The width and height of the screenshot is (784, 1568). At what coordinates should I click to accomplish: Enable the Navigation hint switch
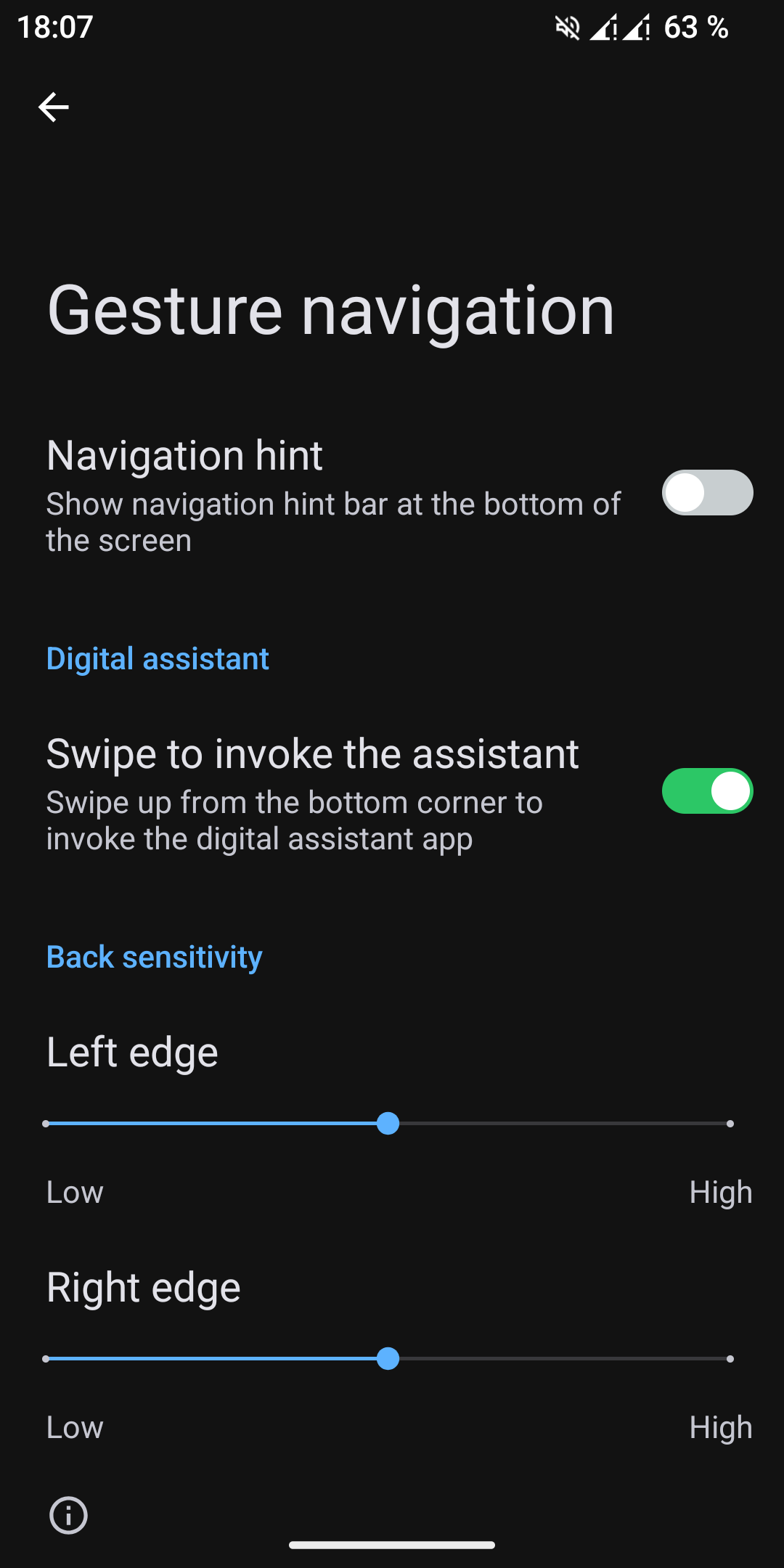(707, 493)
